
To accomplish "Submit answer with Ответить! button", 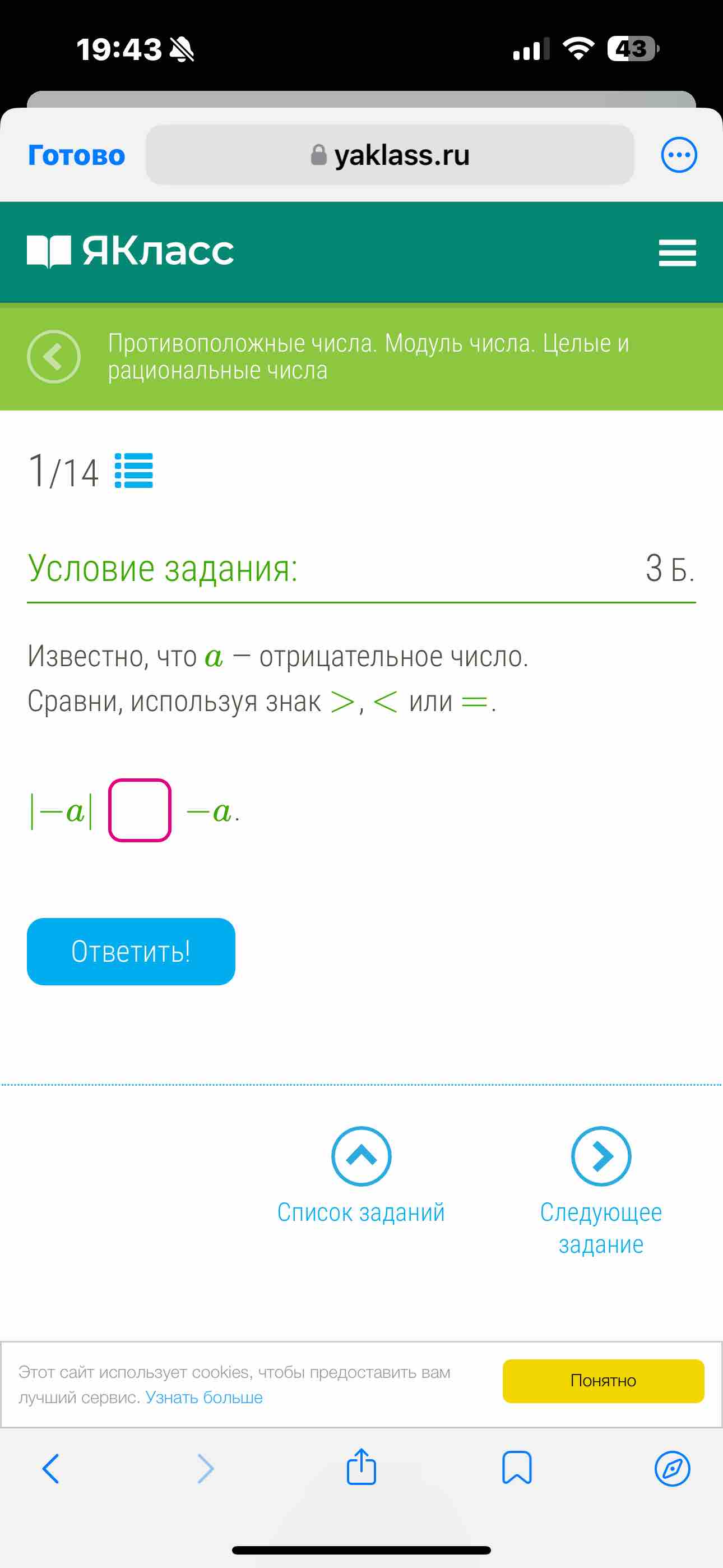I will pos(131,951).
